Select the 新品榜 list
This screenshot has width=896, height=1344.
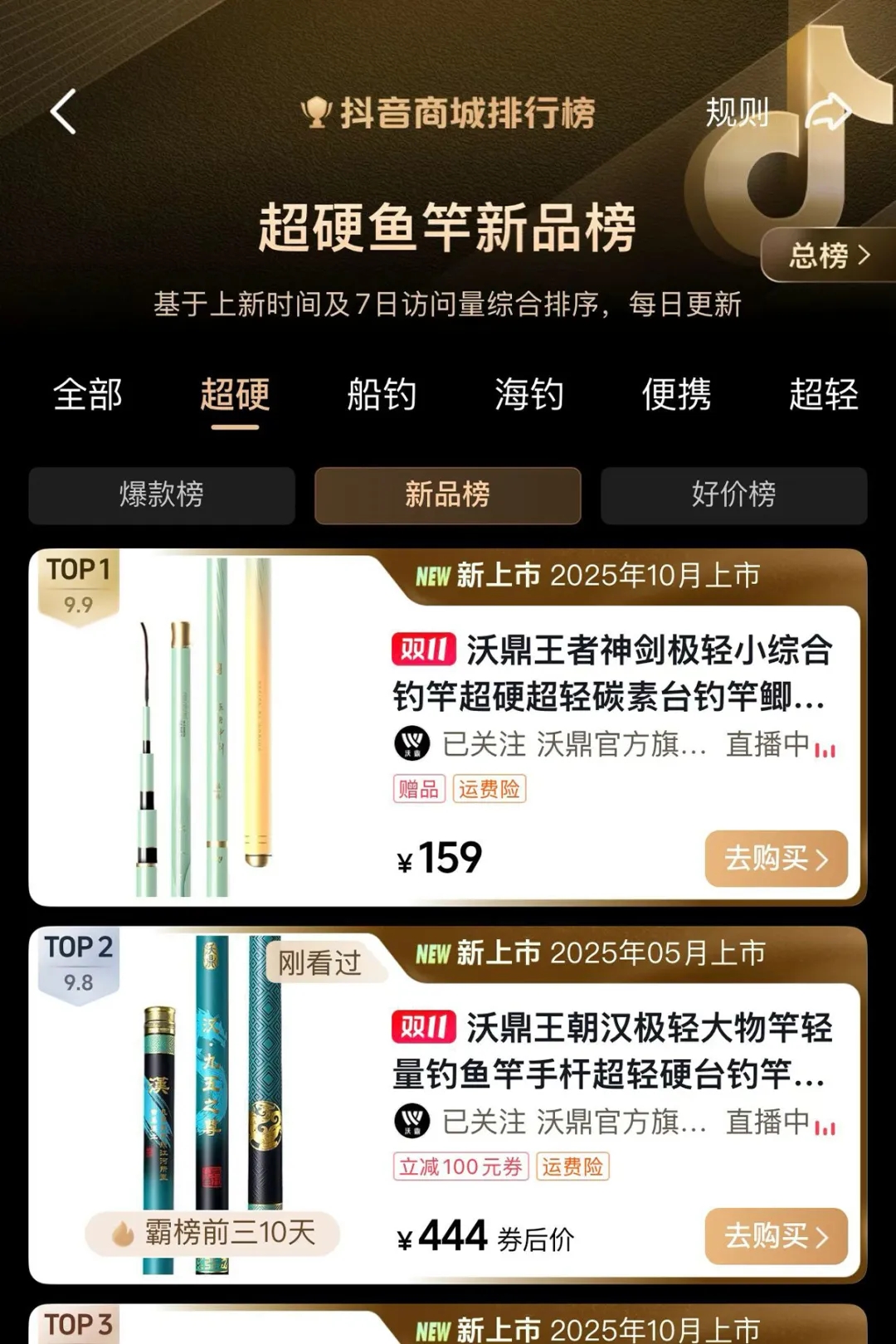[x=447, y=495]
